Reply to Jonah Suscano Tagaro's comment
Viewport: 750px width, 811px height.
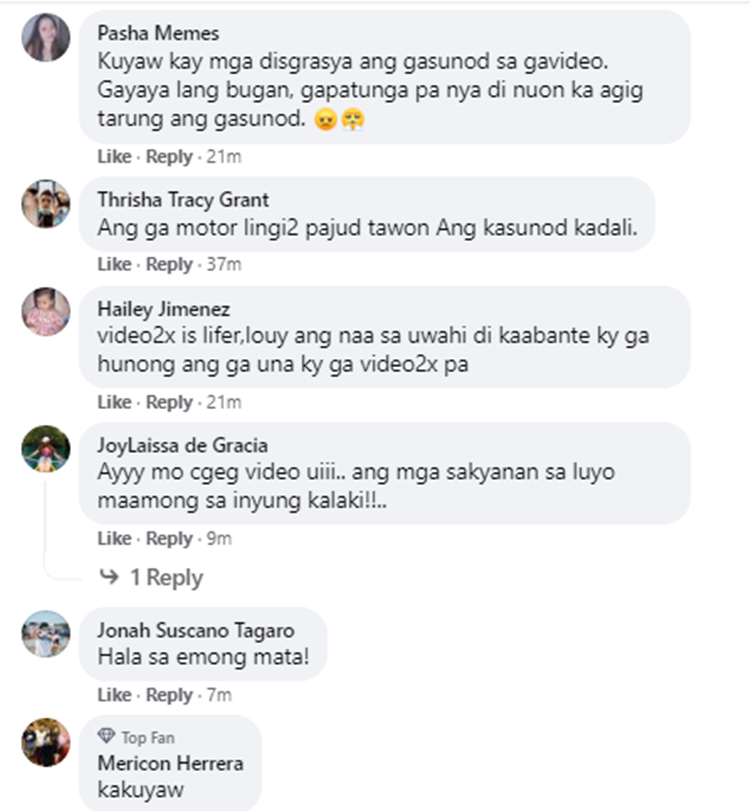169,695
